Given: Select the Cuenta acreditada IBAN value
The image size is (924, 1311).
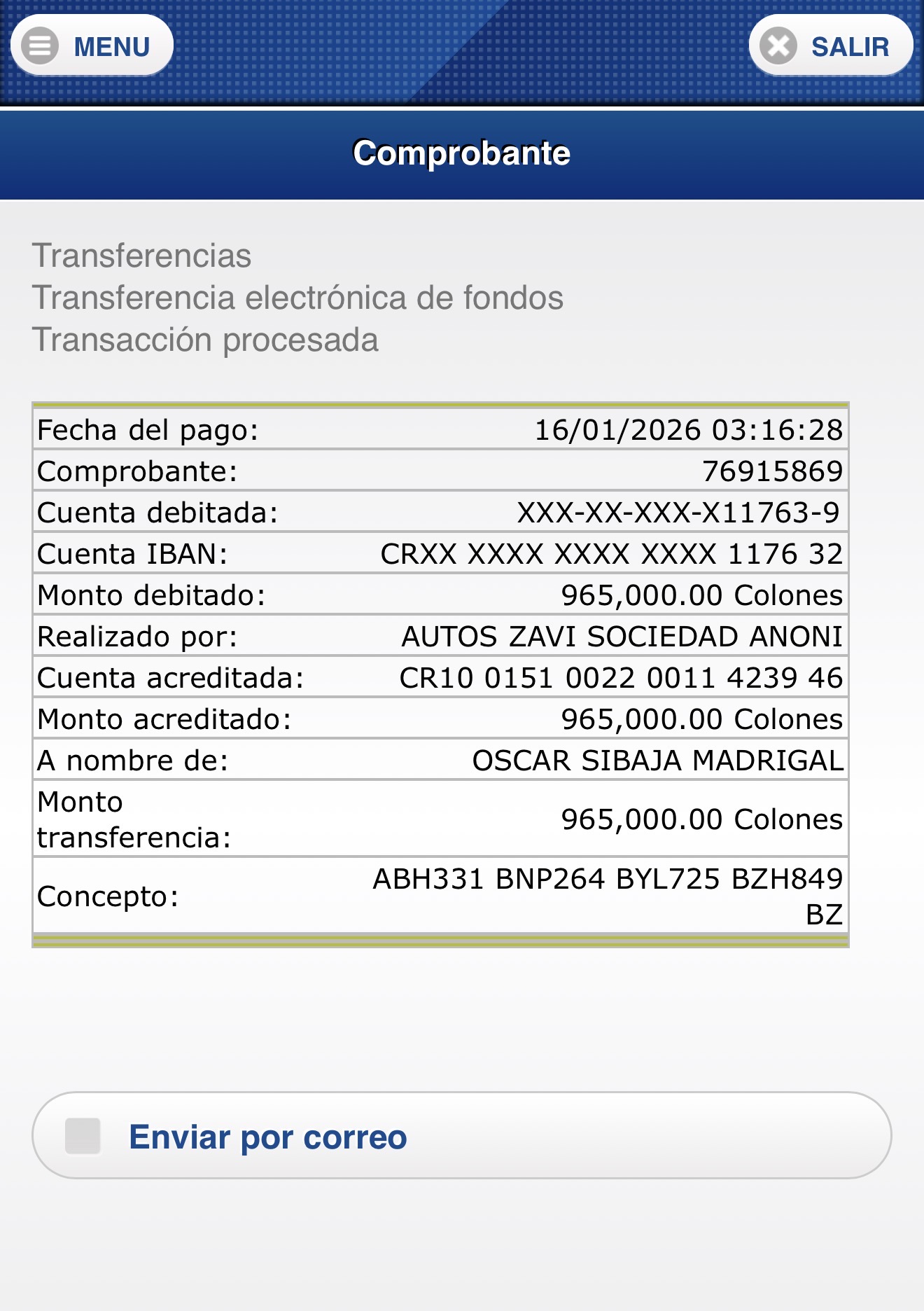Looking at the screenshot, I should [621, 678].
